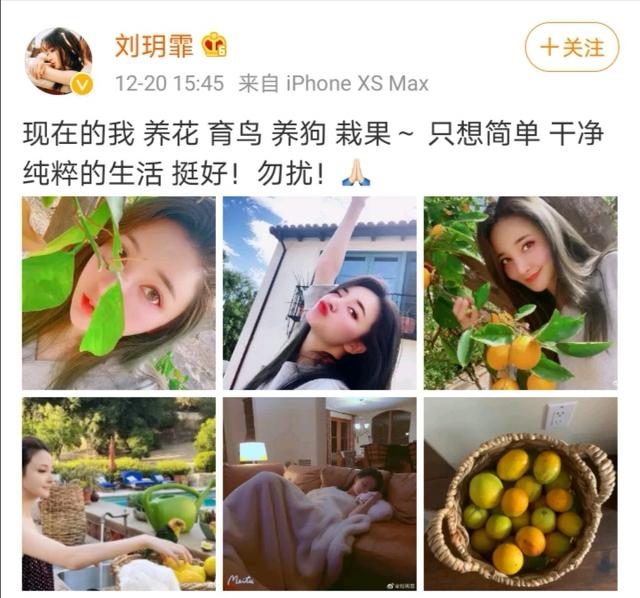Open 刘玥霏's profile avatar
640x598 pixels.
point(58,60)
